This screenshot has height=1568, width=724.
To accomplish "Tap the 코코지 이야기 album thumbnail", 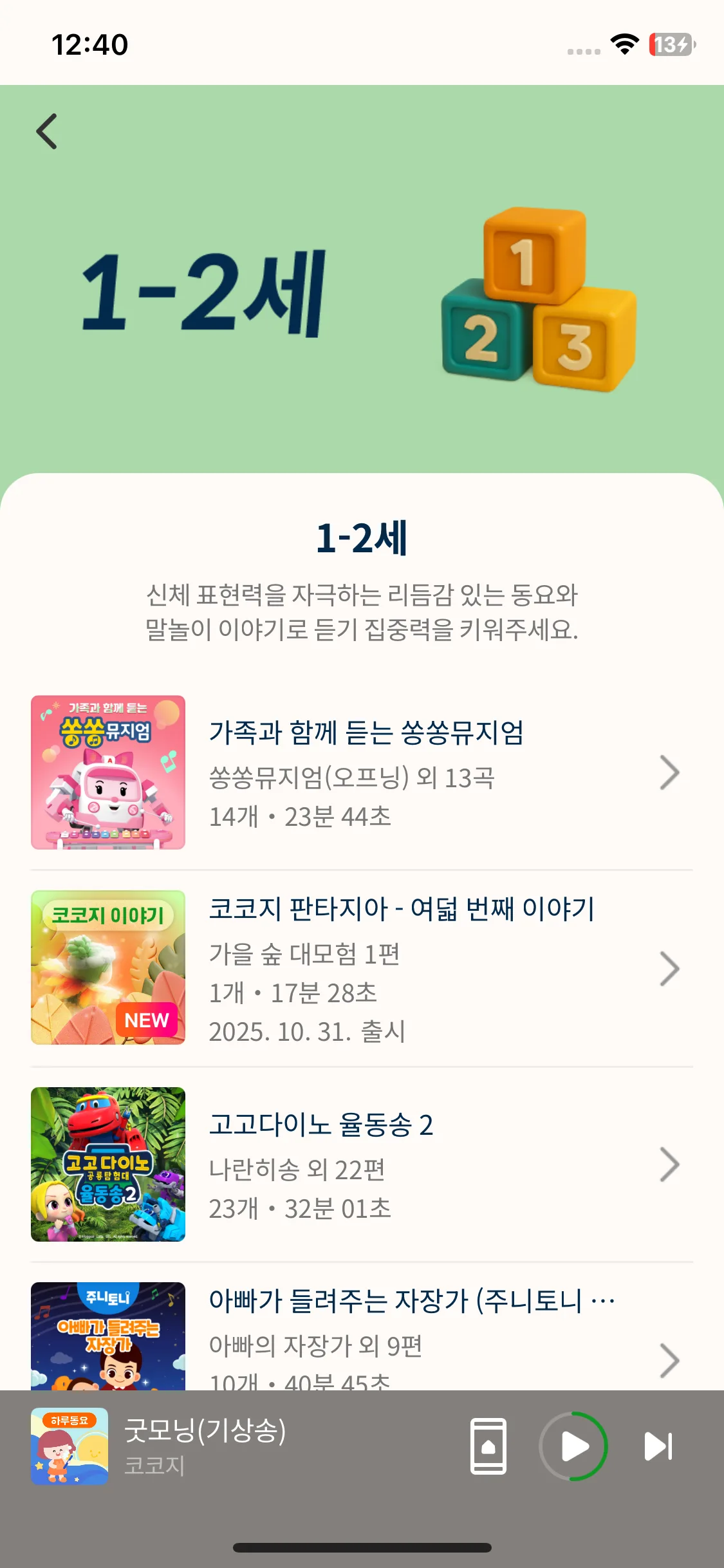I will 108,968.
